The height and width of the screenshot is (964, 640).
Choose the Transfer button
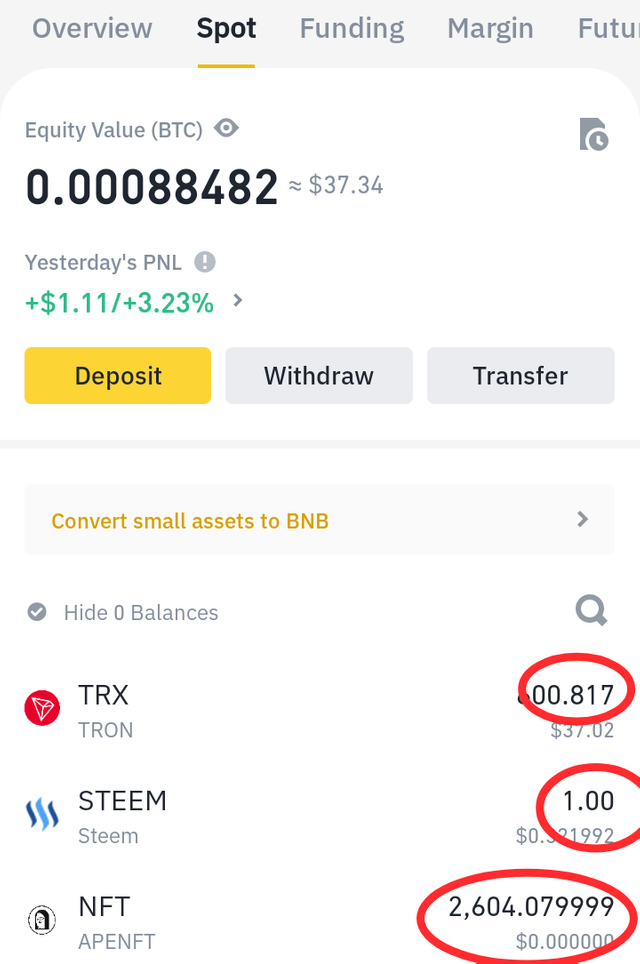[x=520, y=376]
